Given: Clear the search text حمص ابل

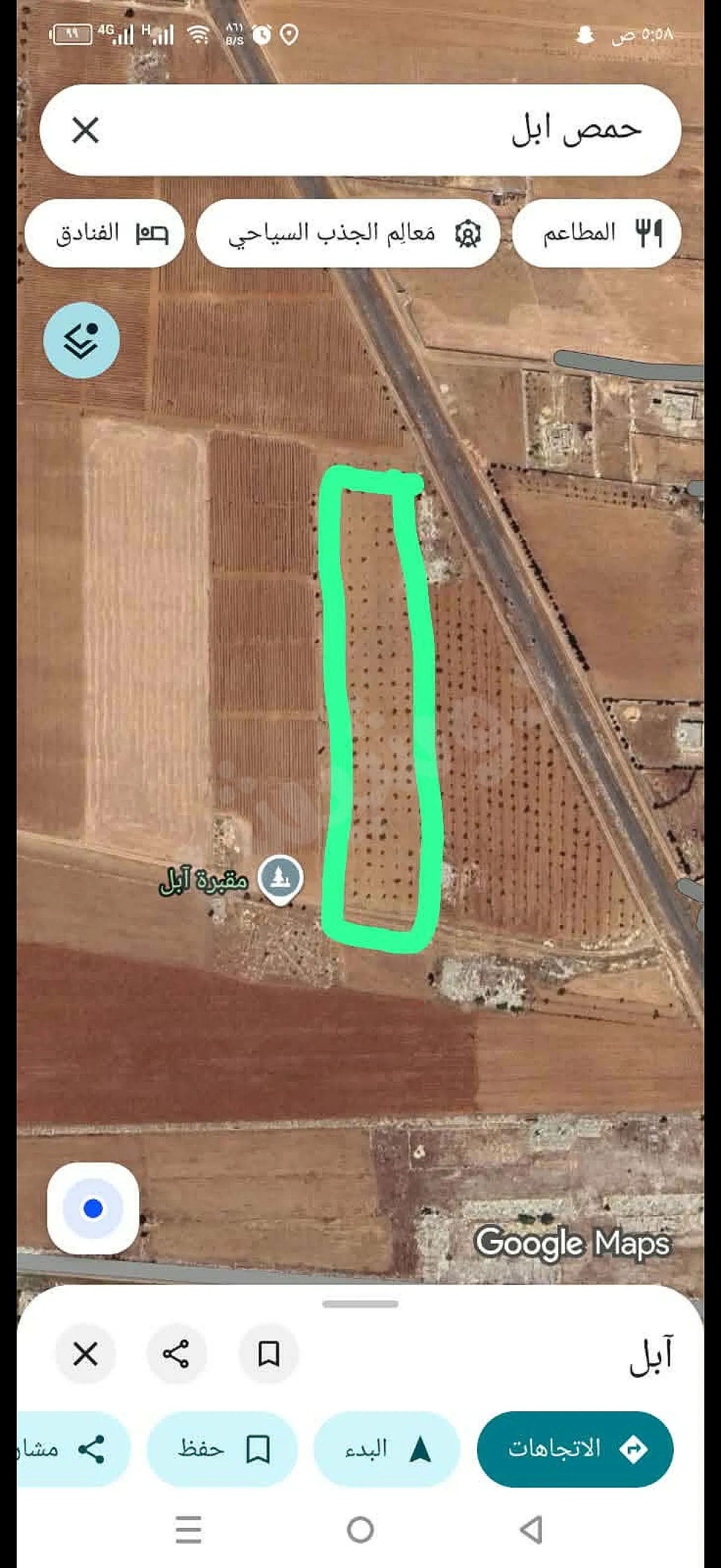Looking at the screenshot, I should 85,130.
